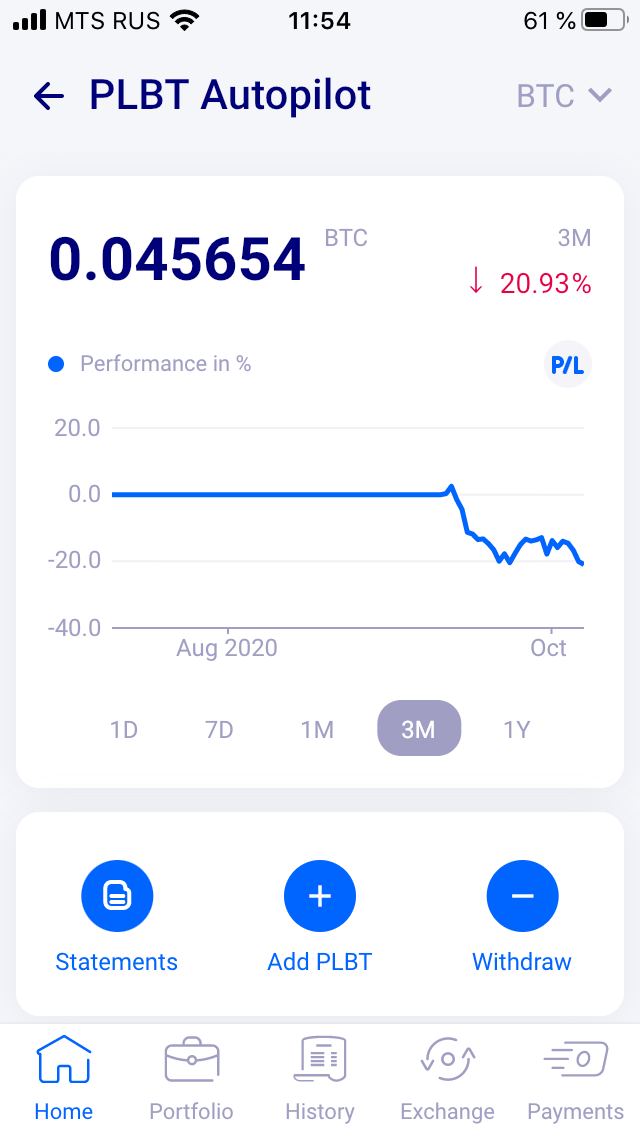Withdraw funds from Autopilot
Screen dimensions: 640x1136
(522, 916)
